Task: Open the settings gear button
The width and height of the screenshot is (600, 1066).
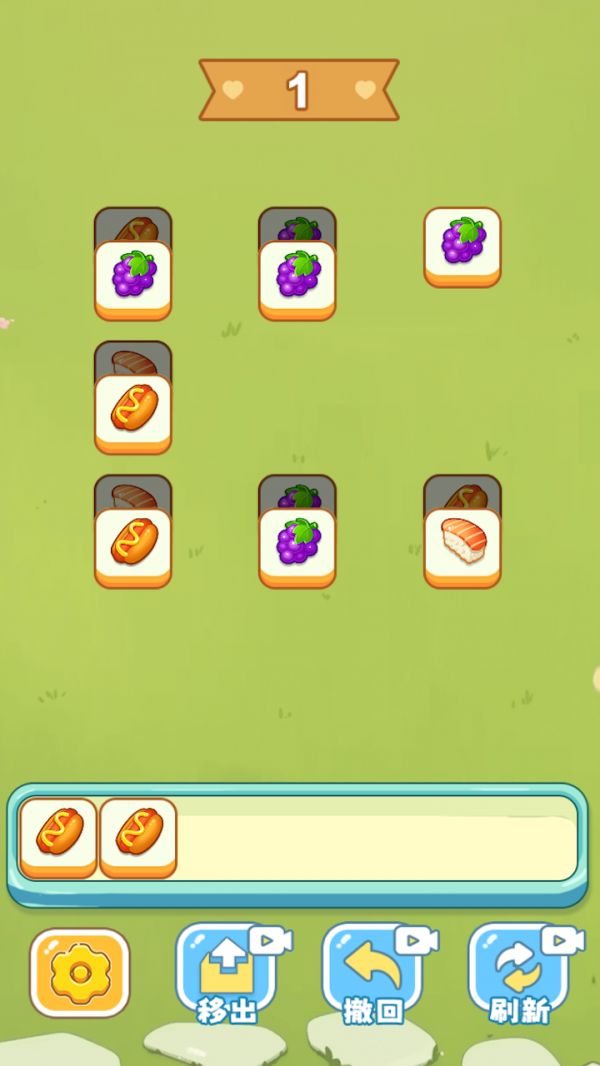Action: (x=80, y=972)
